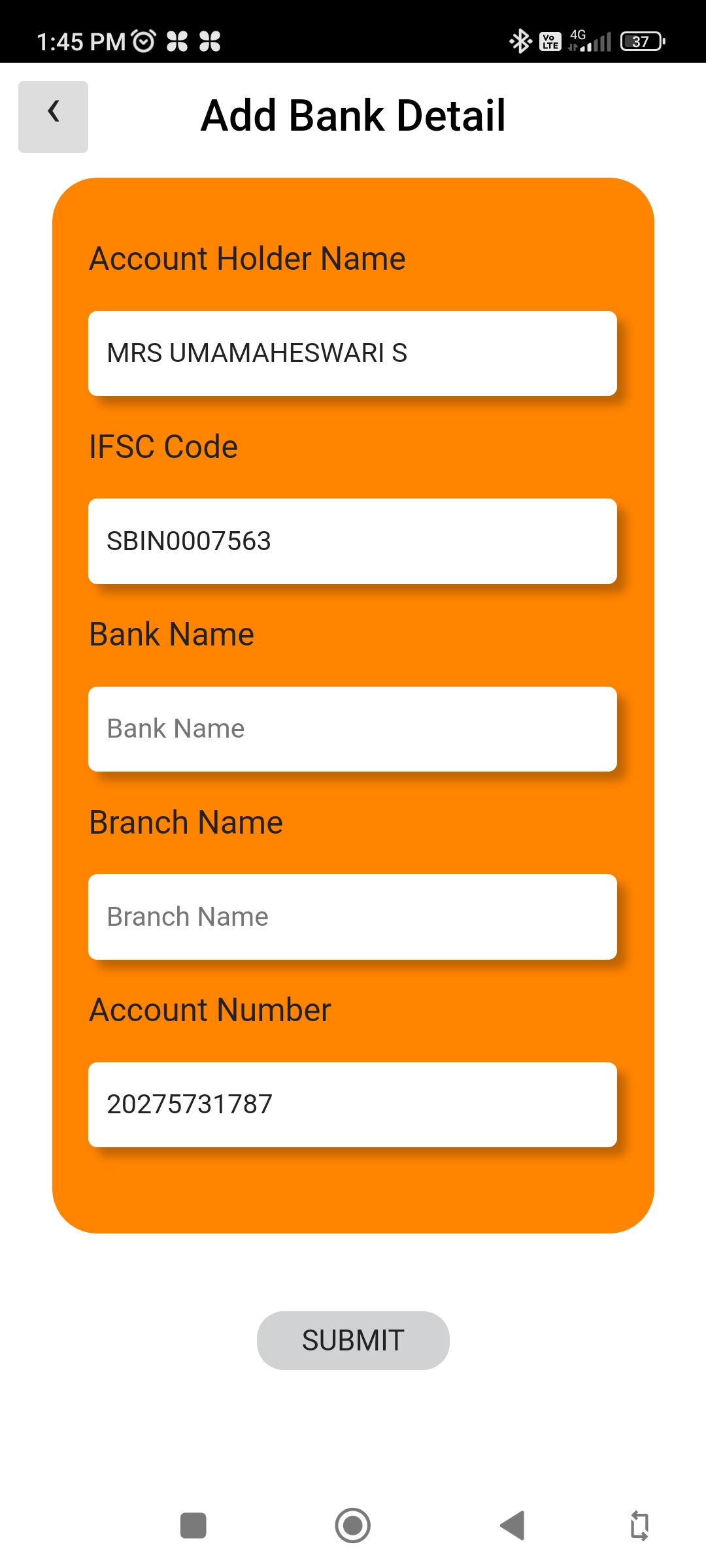Focus the empty Bank Name field
This screenshot has height=1568, width=706.
click(x=352, y=729)
